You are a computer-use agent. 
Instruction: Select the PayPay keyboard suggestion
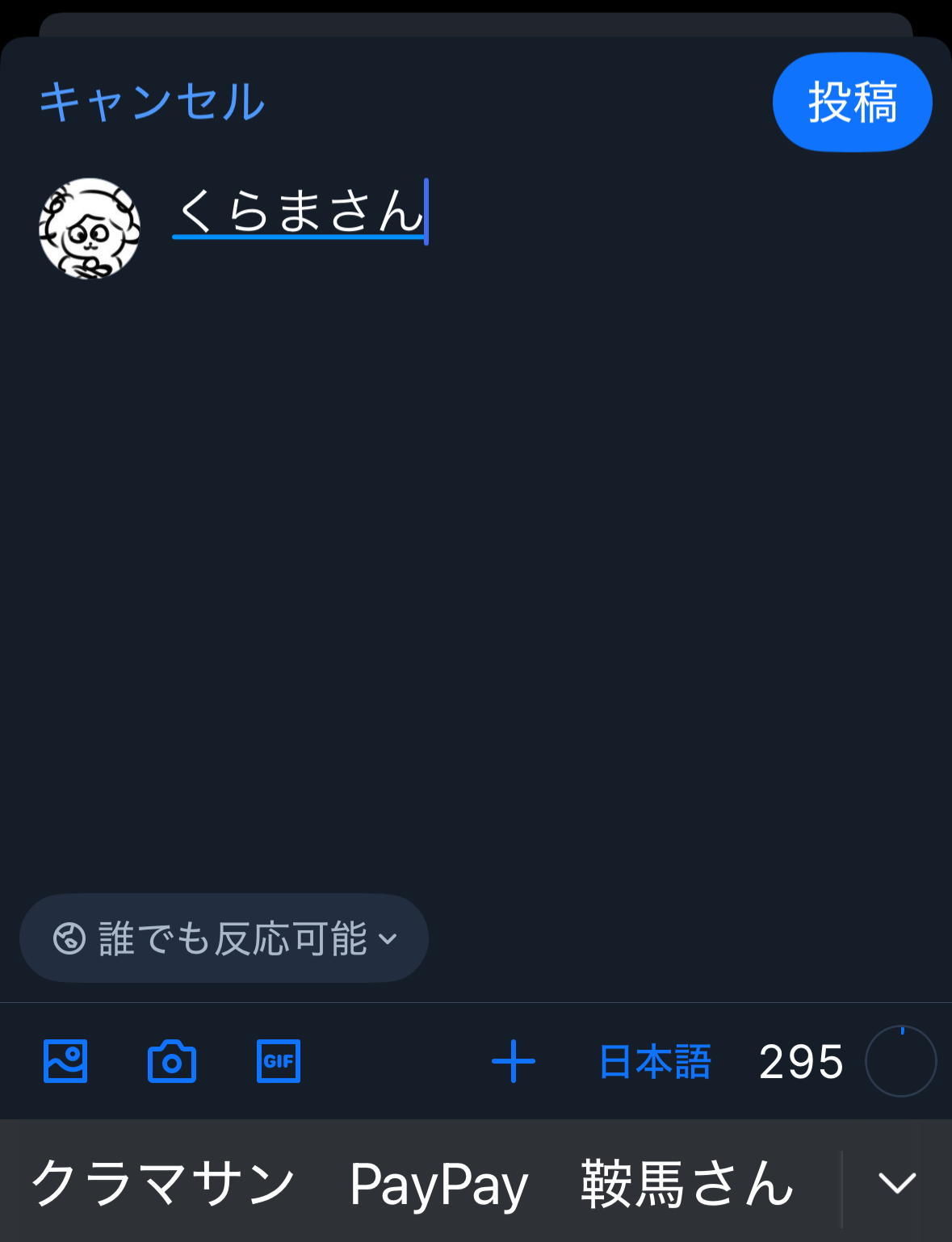tap(438, 1184)
